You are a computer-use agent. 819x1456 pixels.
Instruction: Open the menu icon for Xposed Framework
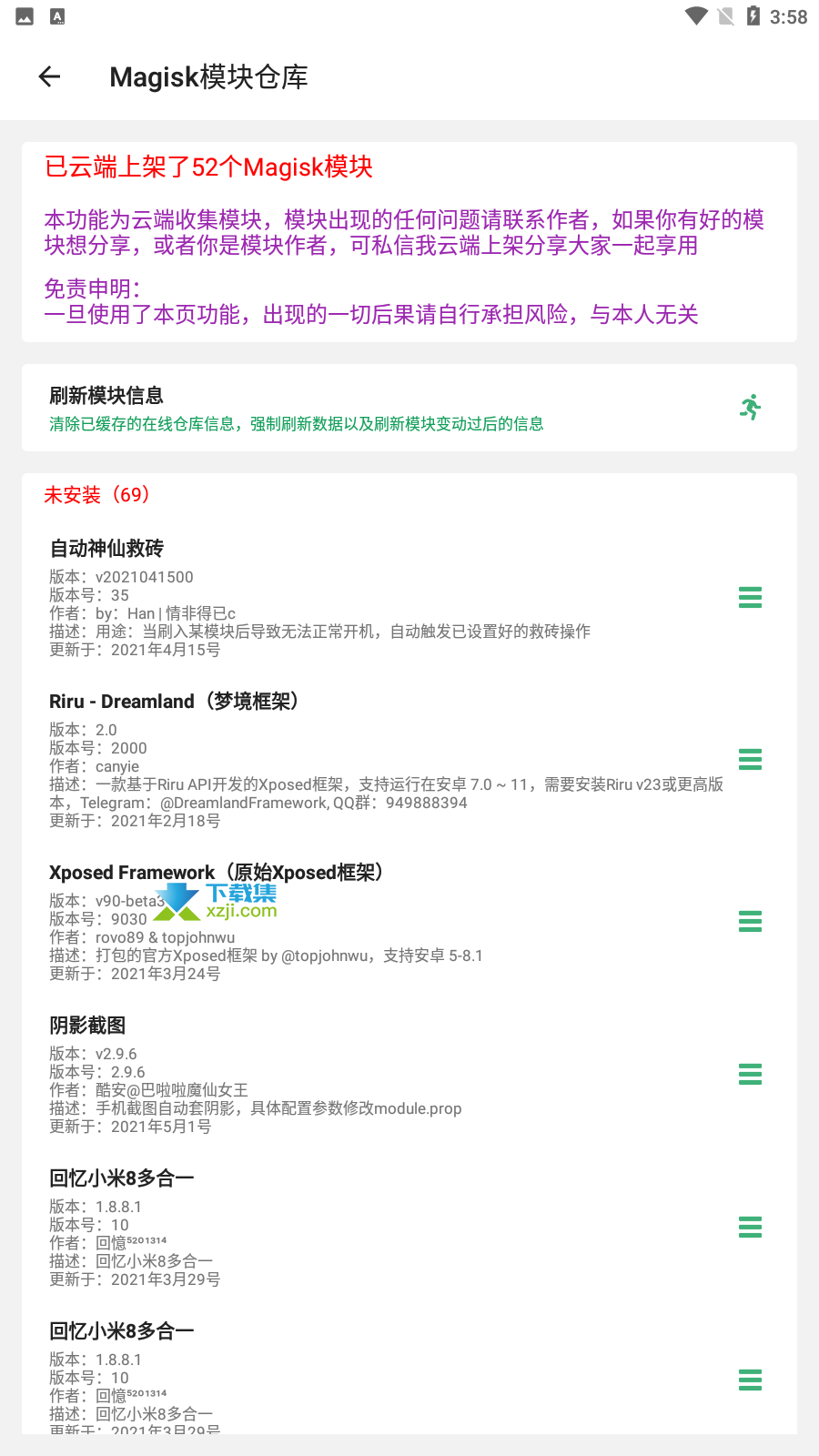click(x=750, y=922)
